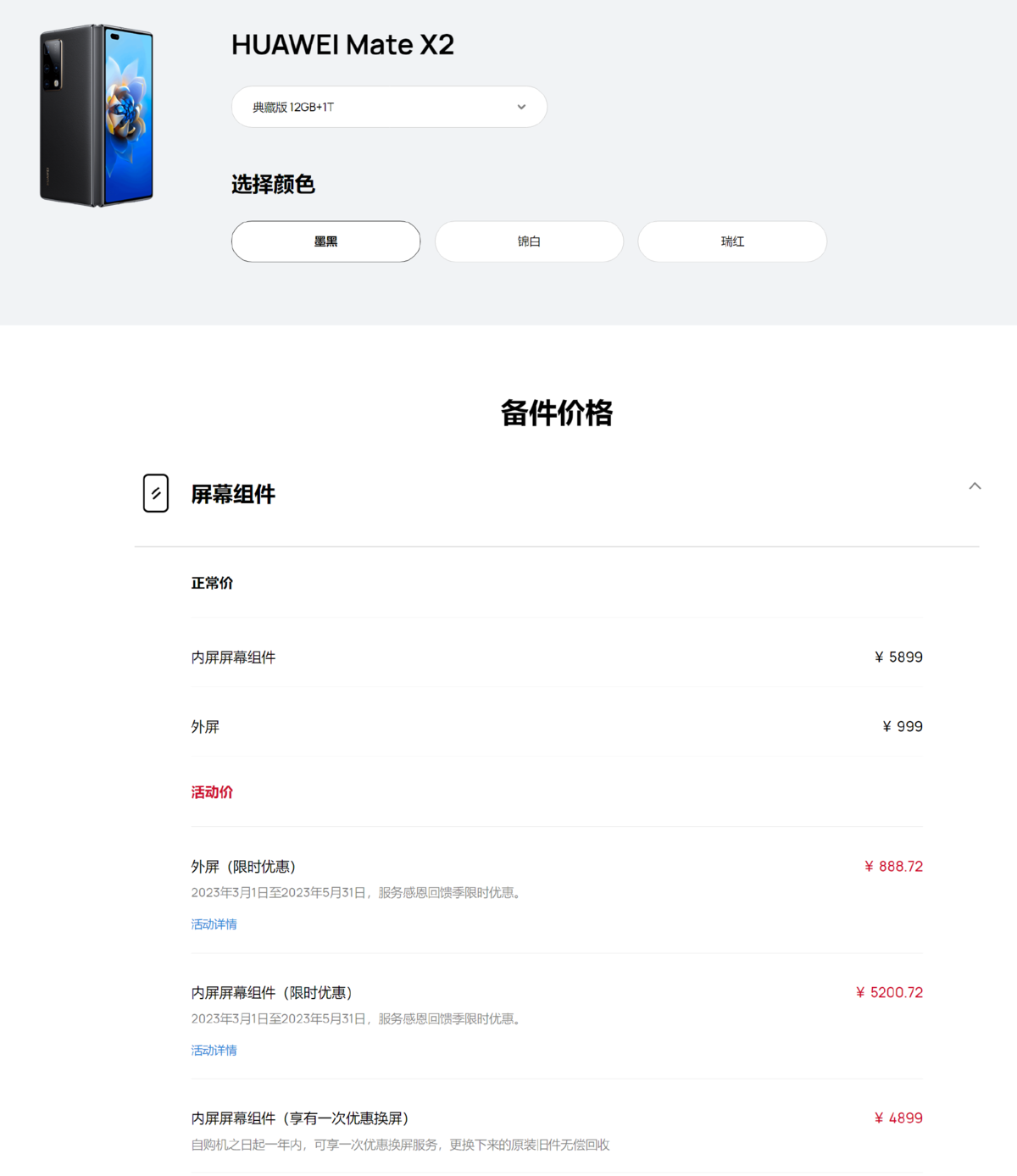Open the 典藏版 12GB+1T version dropdown

[389, 107]
